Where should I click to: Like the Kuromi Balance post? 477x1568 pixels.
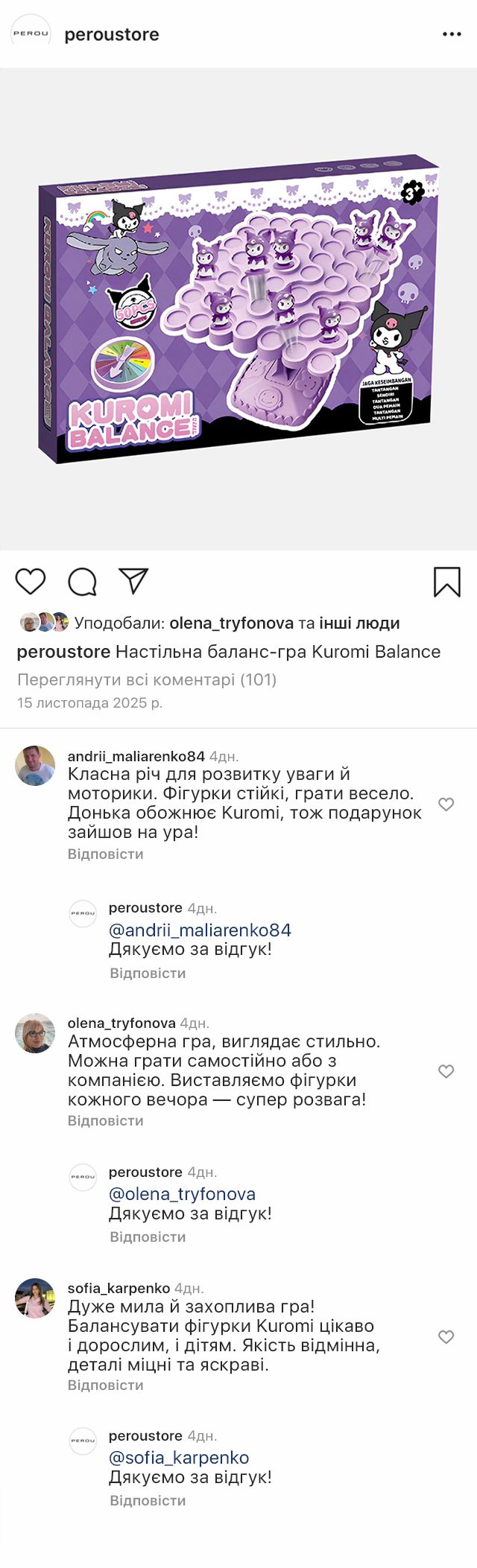coord(31,582)
